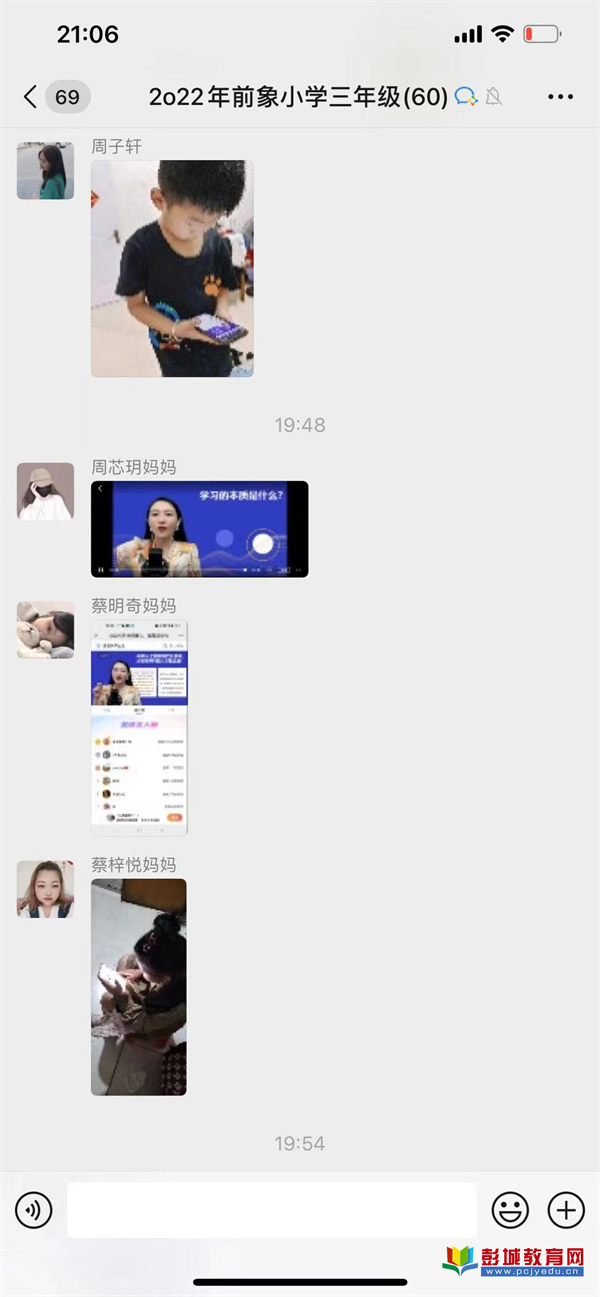
Task: Open 周子轩's photo of the boy
Action: [172, 269]
